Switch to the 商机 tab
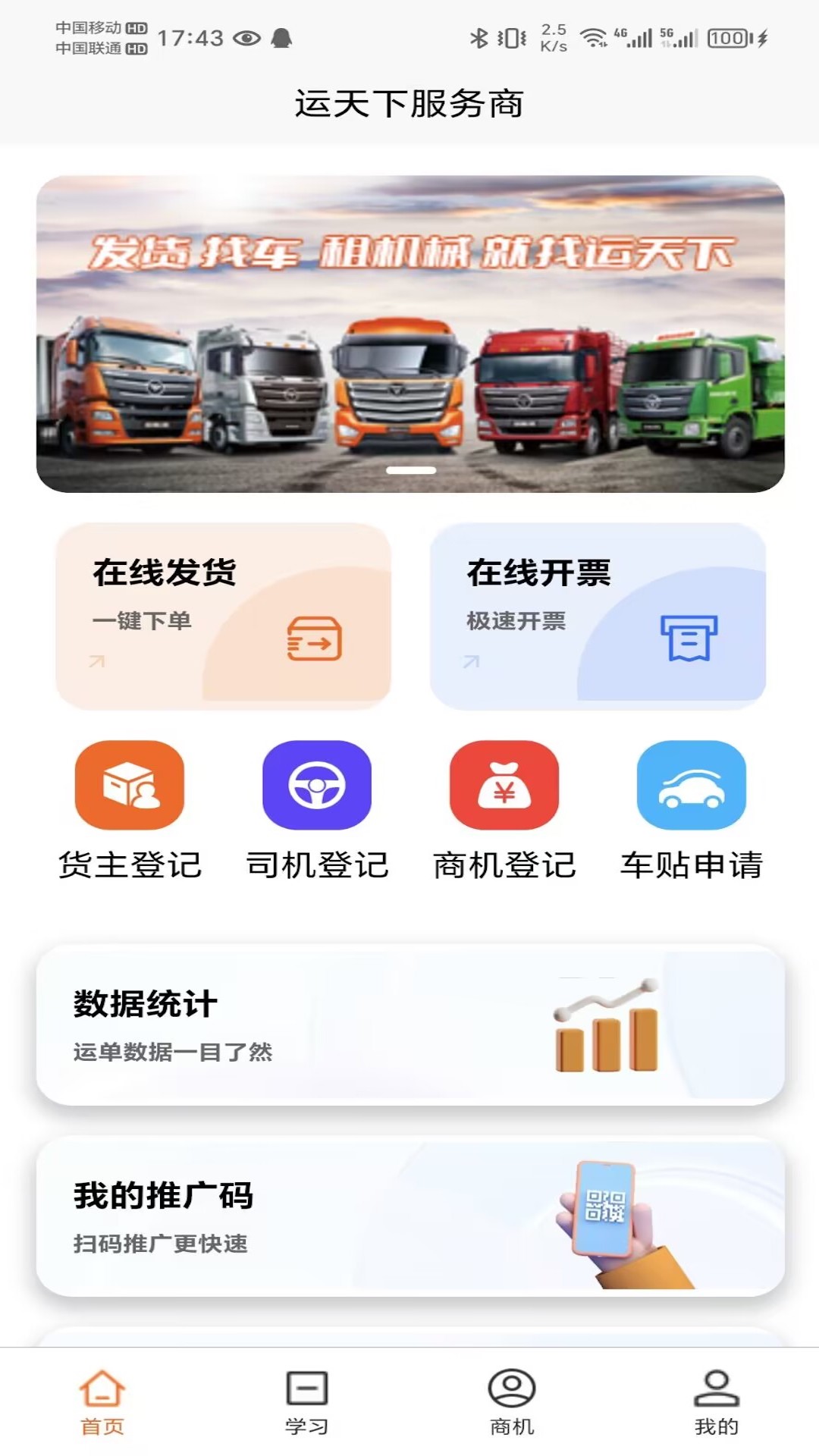 [x=512, y=1401]
